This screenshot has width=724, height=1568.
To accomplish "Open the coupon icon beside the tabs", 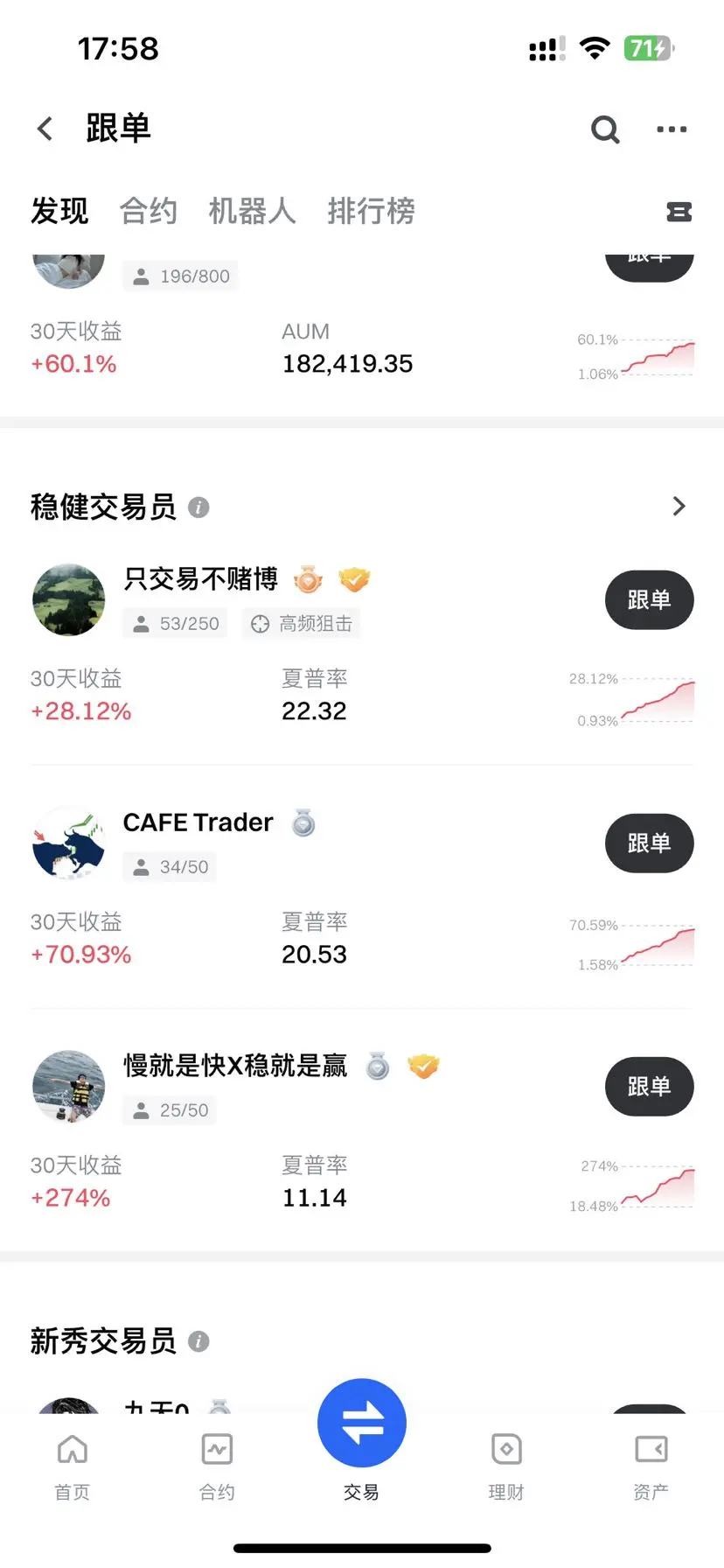I will pyautogui.click(x=679, y=212).
